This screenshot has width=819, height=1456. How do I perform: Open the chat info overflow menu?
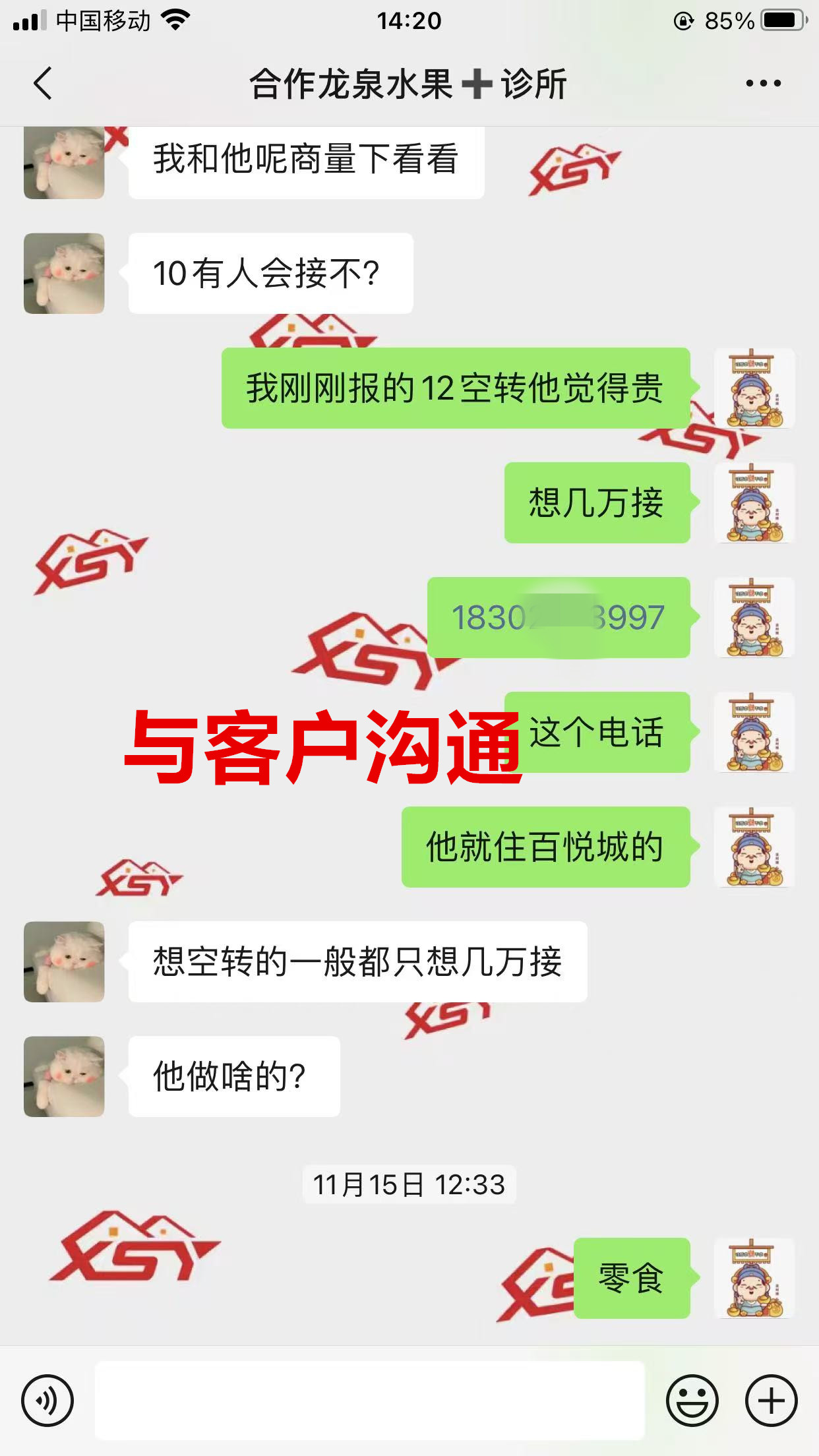pyautogui.click(x=763, y=84)
